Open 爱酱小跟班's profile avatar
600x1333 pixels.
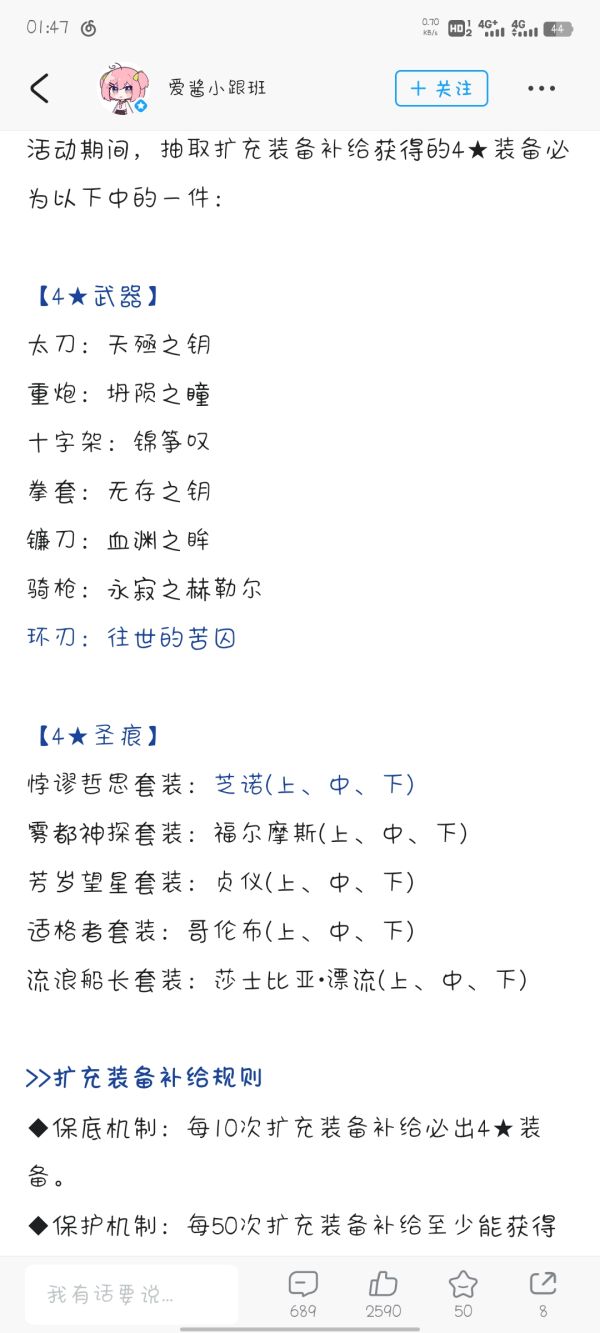click(124, 88)
